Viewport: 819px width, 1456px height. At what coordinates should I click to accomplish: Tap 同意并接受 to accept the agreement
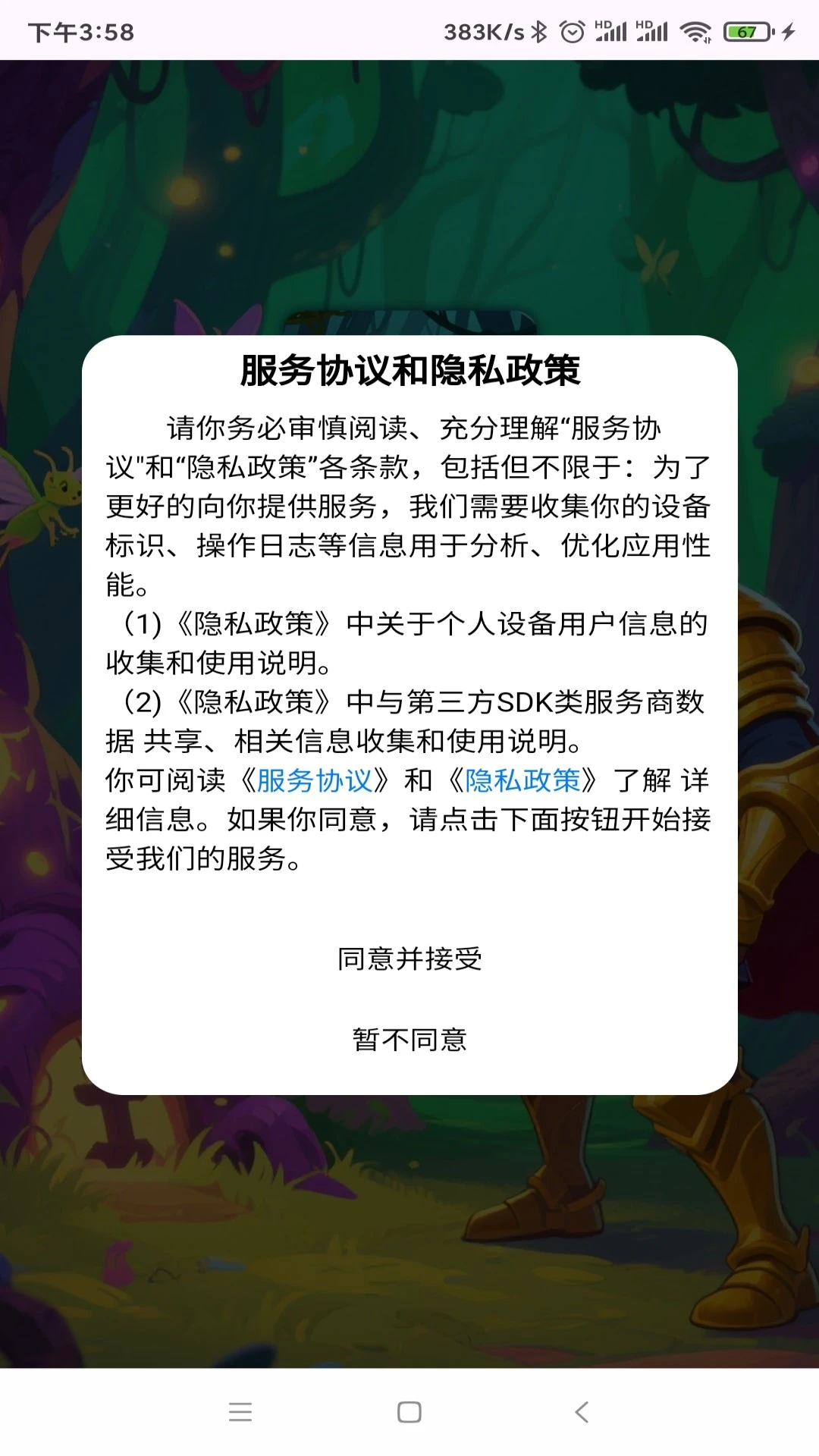(x=409, y=959)
